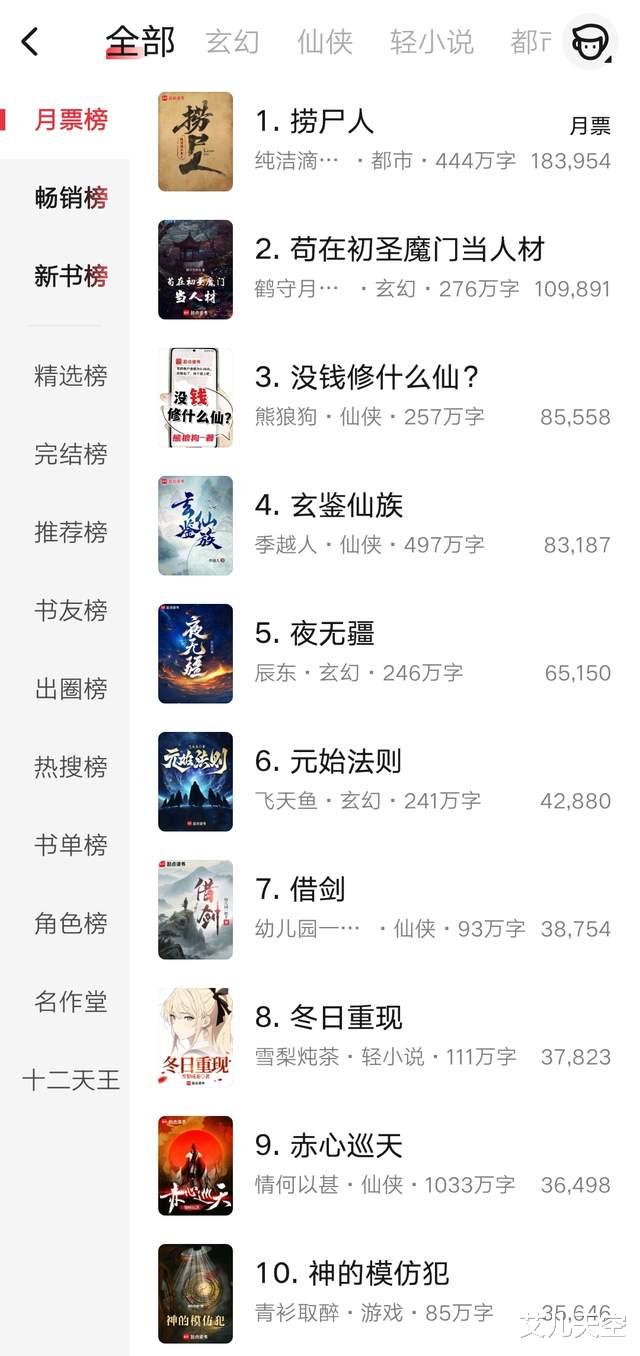Screen dimensions: 640x1356
Task: Open the 畅销榜 ranking list
Action: pyautogui.click(x=70, y=198)
